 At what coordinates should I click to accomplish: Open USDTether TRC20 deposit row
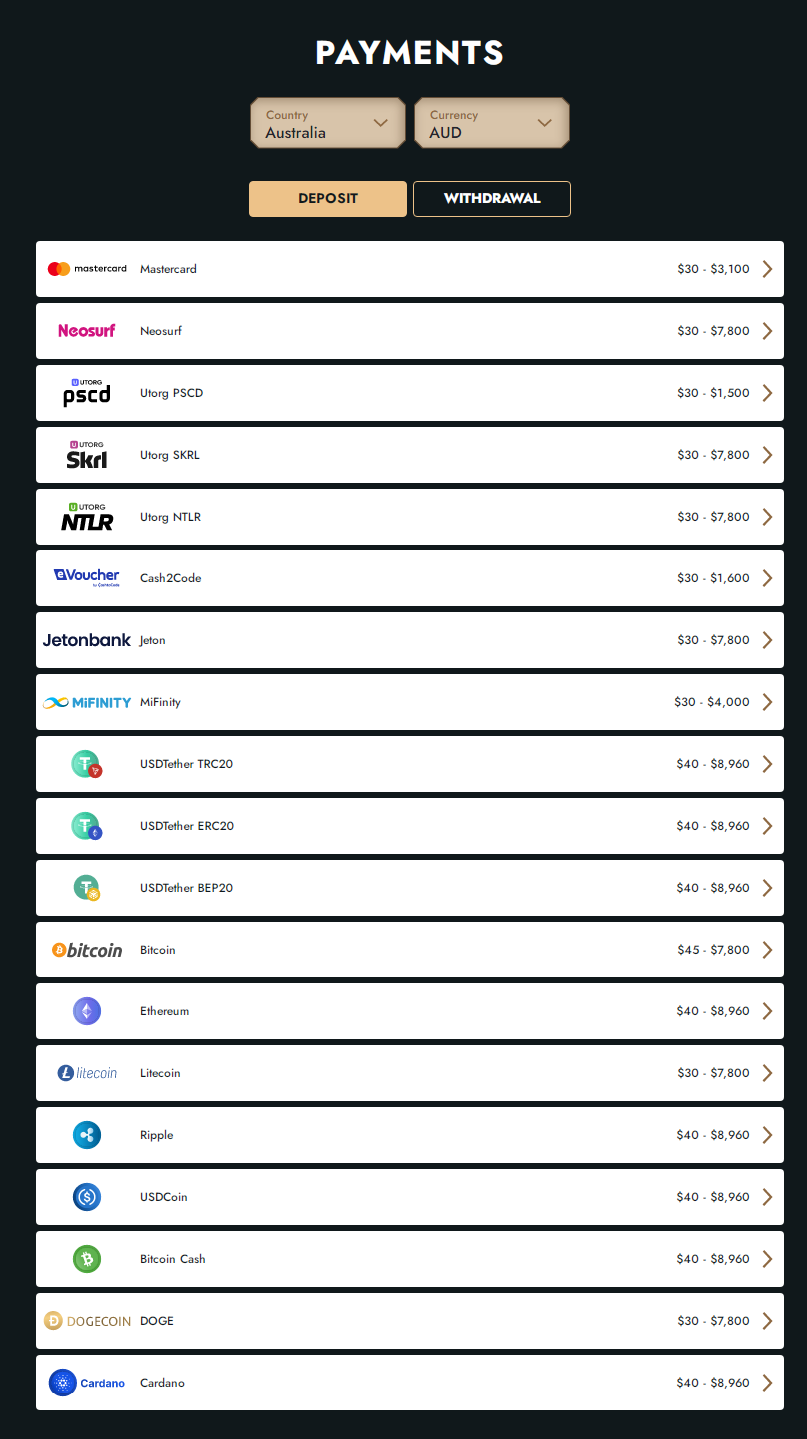pos(410,764)
